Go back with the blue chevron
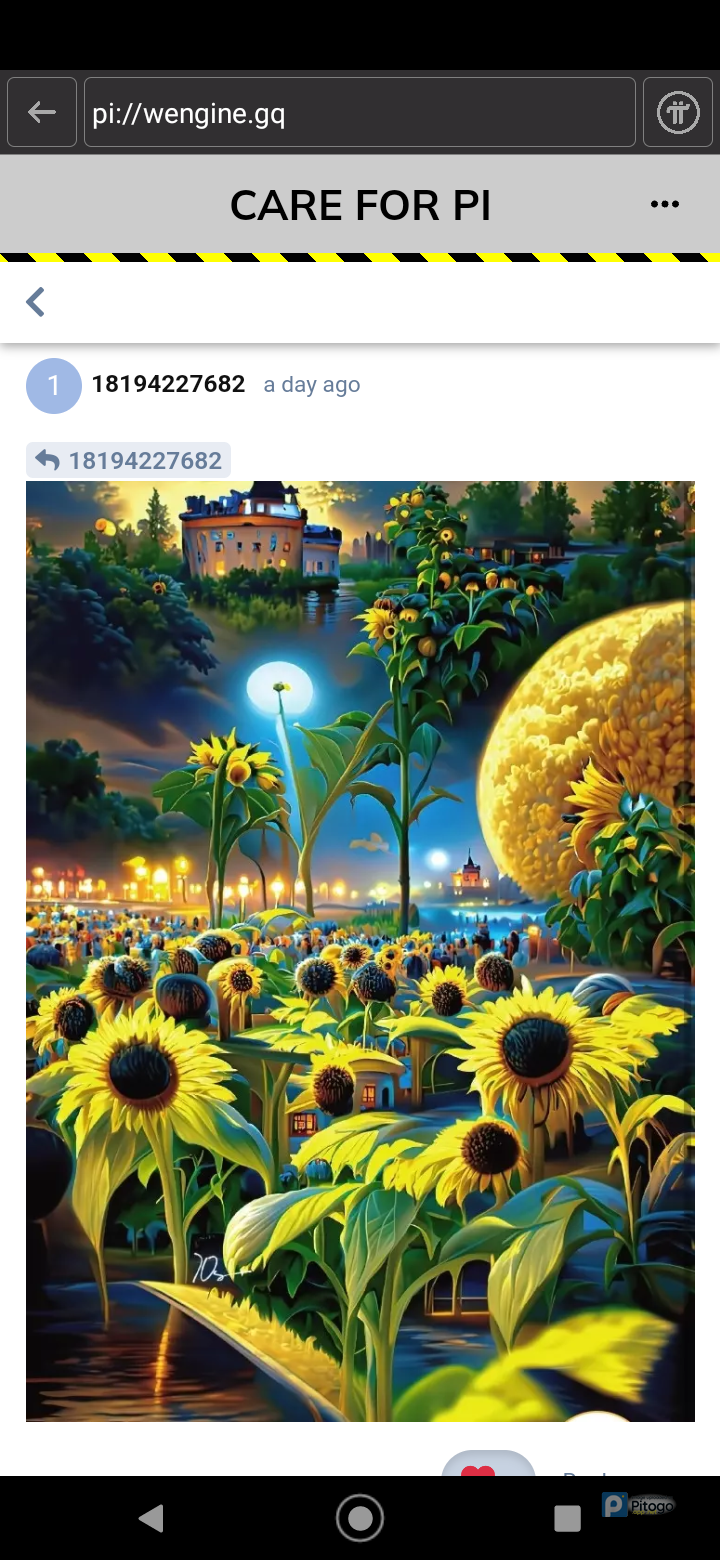The height and width of the screenshot is (1560, 720). tap(36, 301)
